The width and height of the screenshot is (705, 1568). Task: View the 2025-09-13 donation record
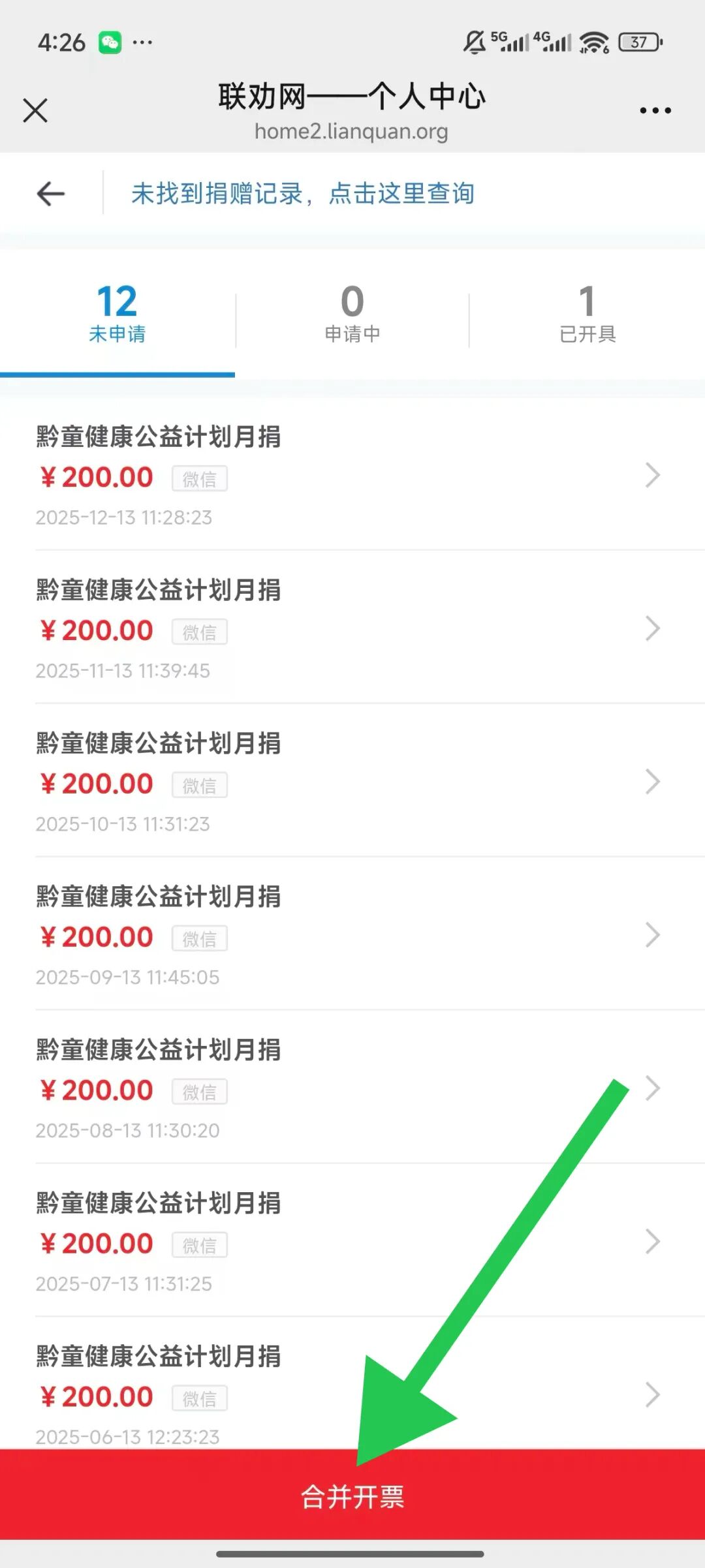tap(352, 935)
